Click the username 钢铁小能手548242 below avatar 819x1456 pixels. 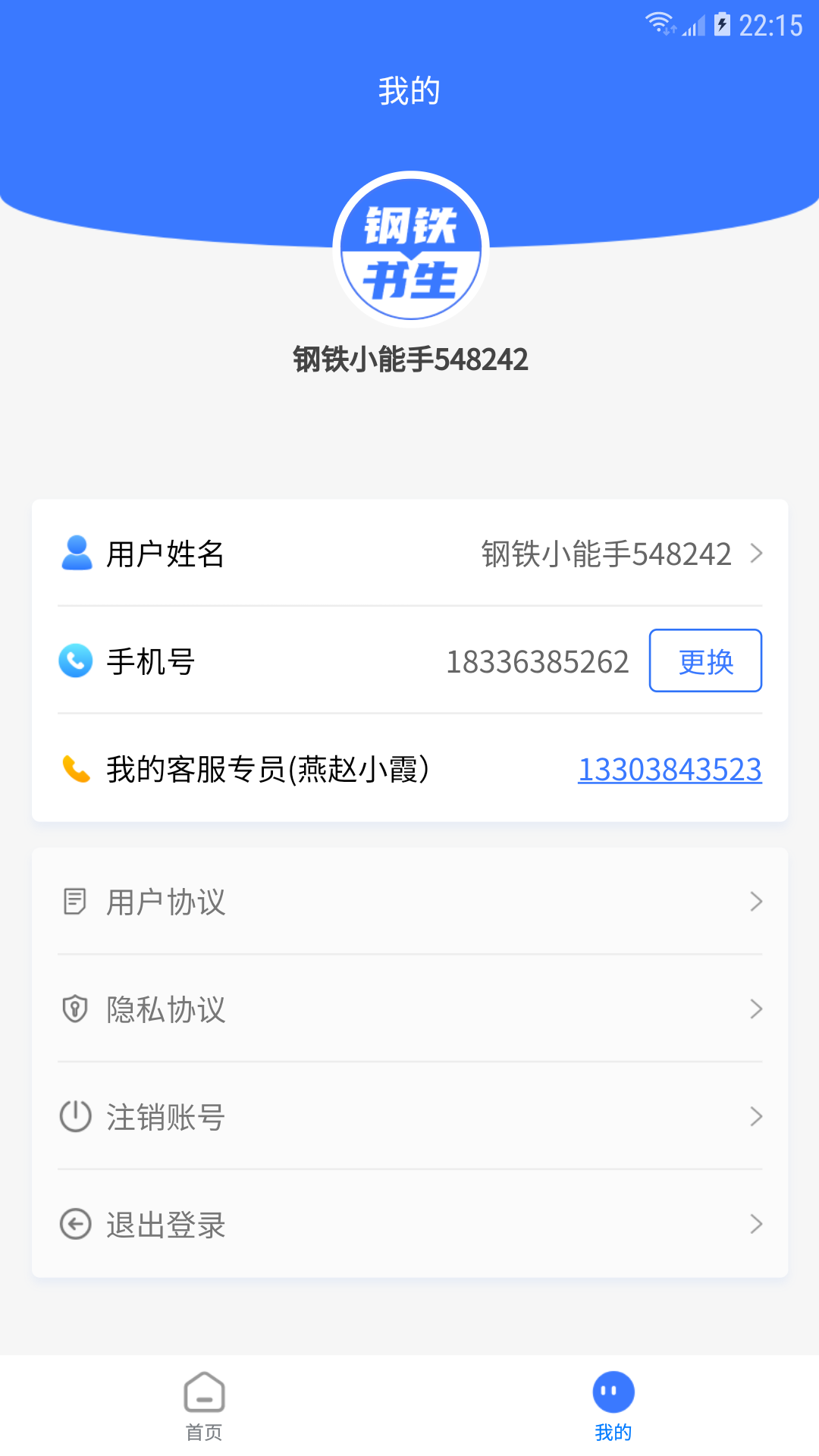(409, 359)
